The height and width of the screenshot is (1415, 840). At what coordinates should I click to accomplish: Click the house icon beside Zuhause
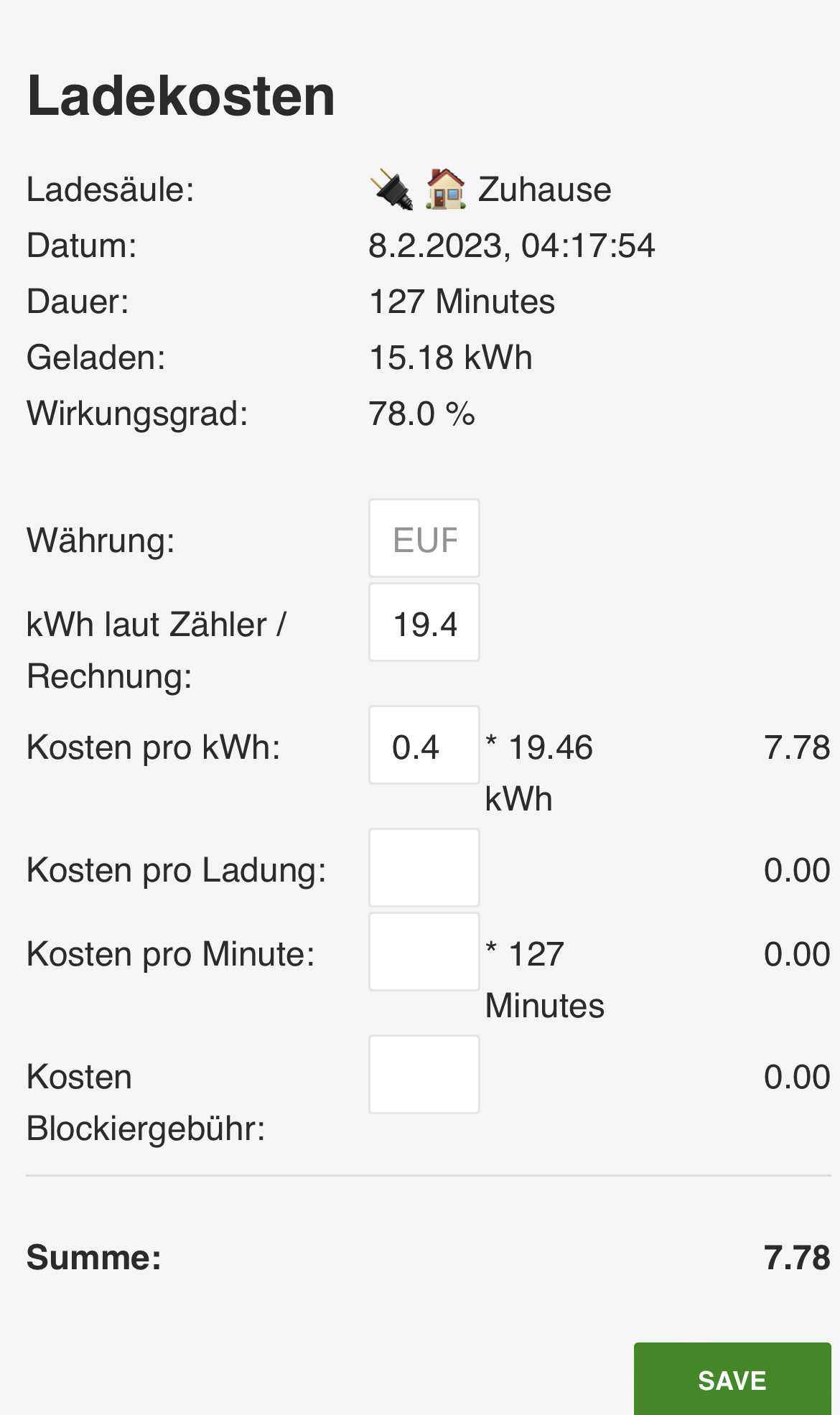(447, 188)
